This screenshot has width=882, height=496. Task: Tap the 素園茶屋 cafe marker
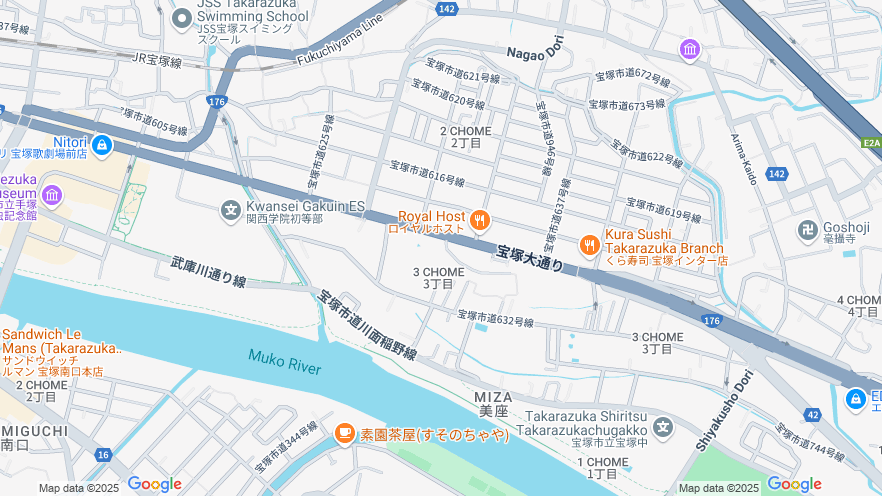(x=344, y=432)
